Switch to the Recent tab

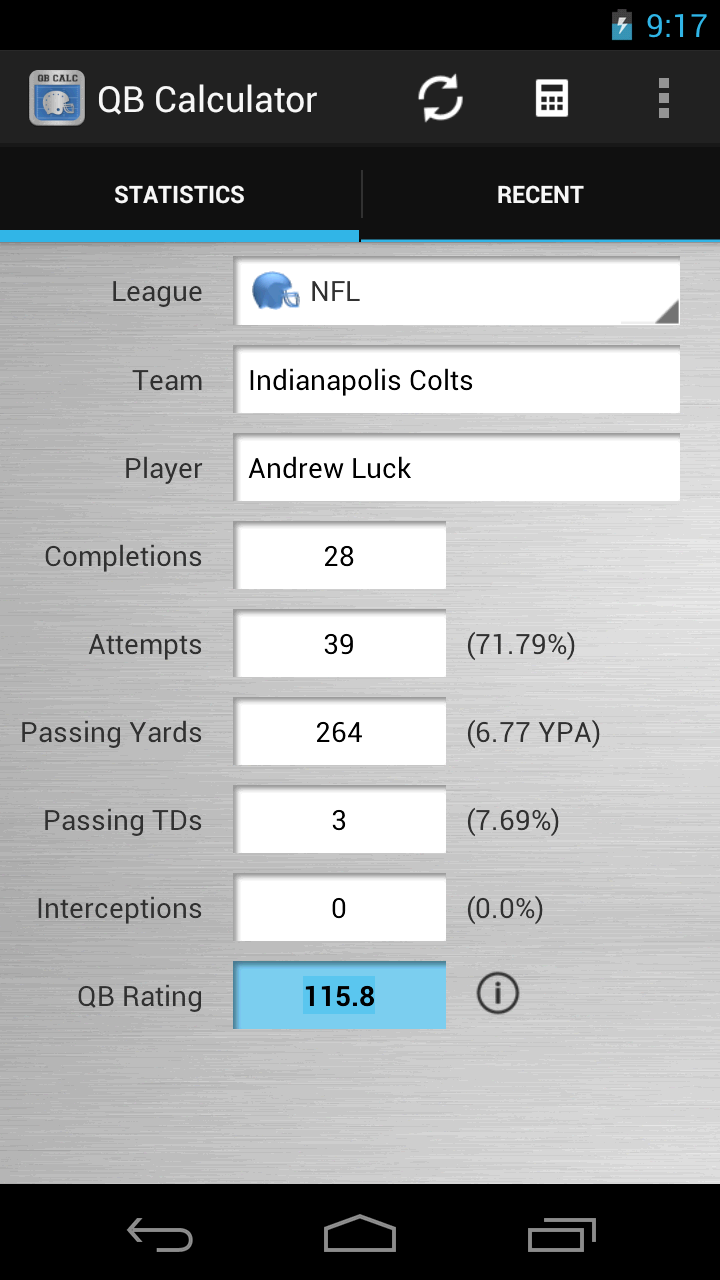pyautogui.click(x=540, y=194)
